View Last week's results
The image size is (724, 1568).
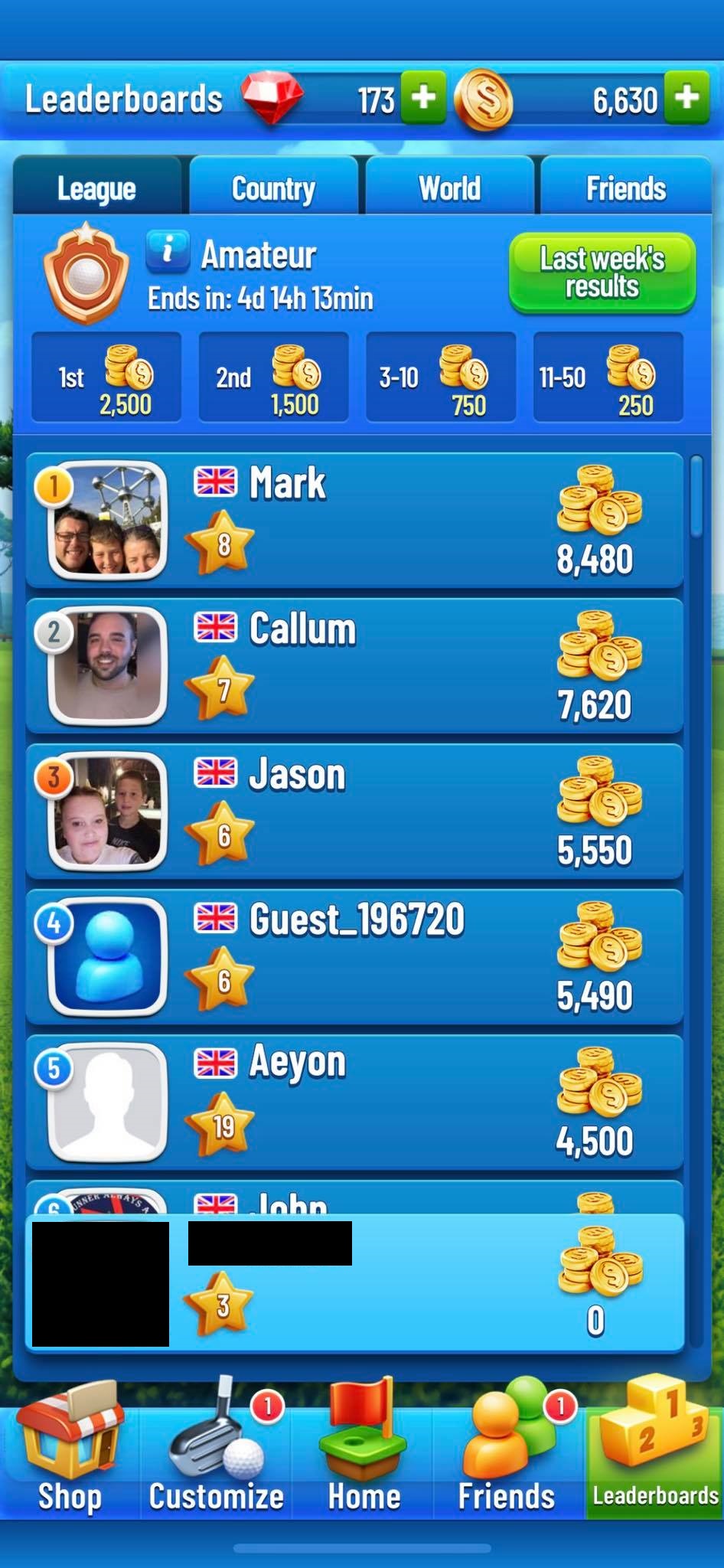point(602,273)
